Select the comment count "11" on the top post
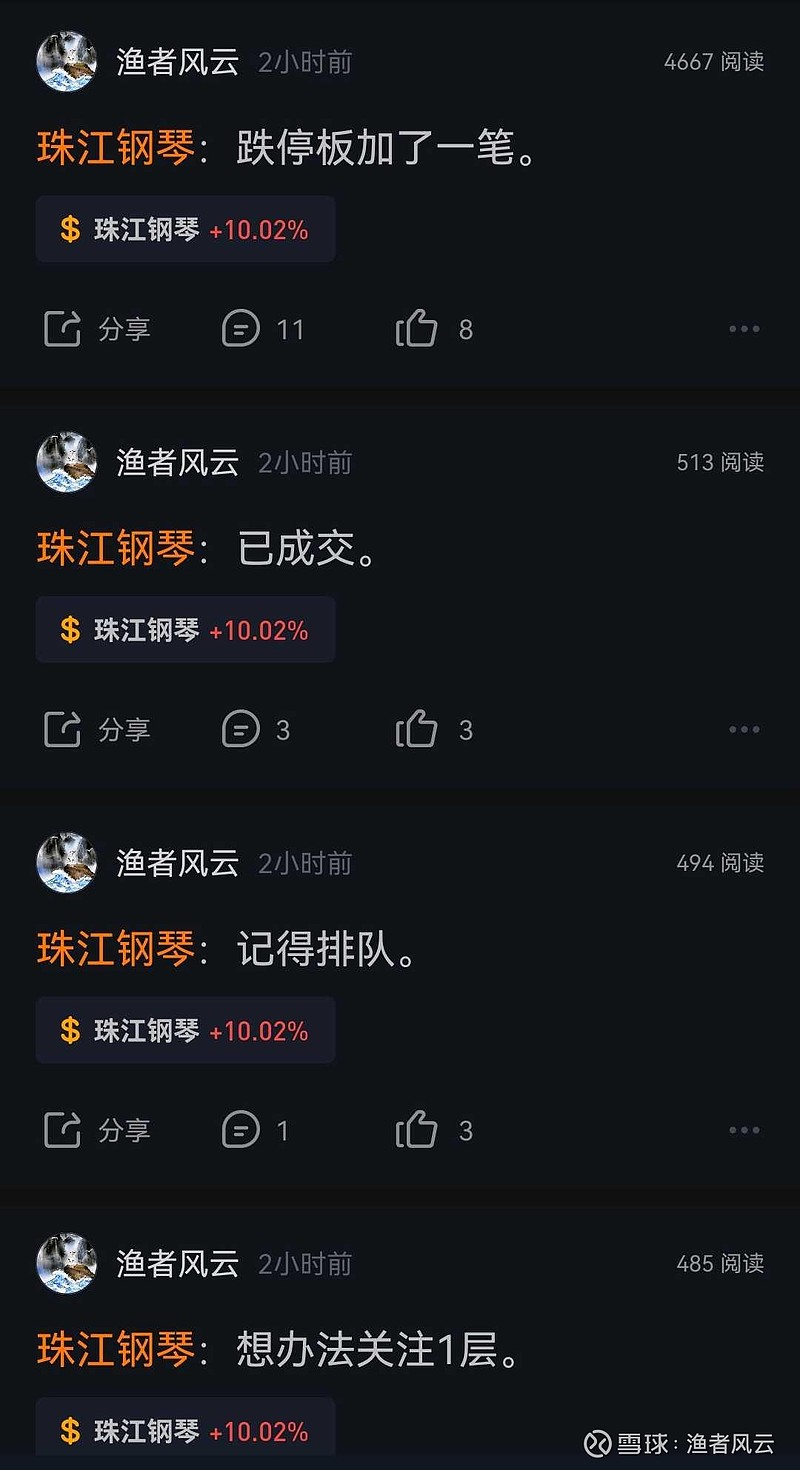 click(286, 329)
